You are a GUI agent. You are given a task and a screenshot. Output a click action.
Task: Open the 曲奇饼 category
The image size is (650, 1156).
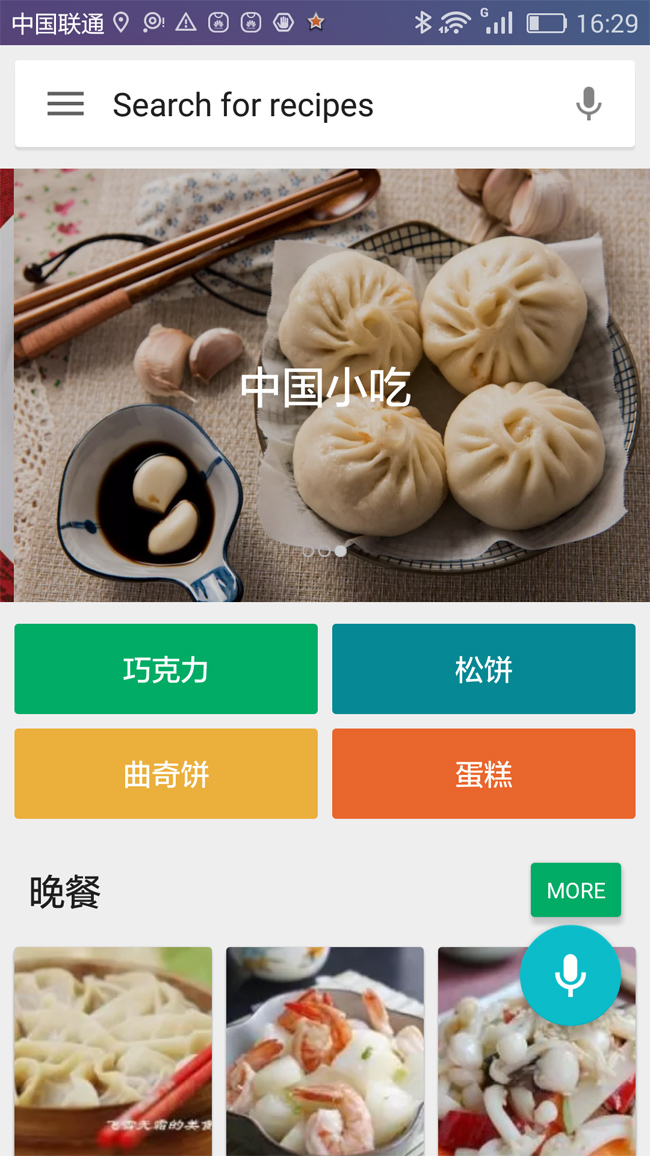coord(166,774)
